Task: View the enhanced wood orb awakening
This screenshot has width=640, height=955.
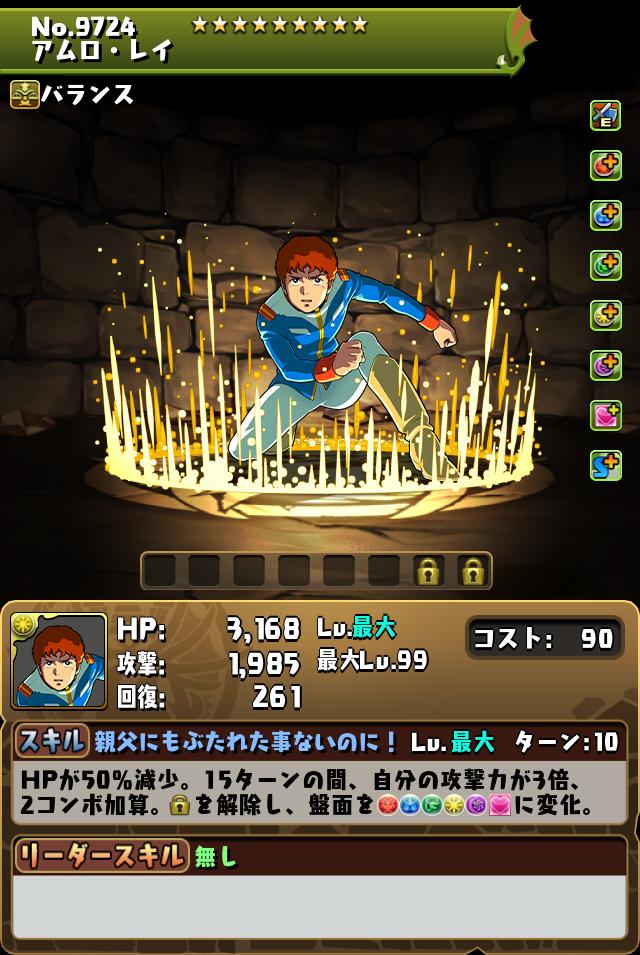Action: pyautogui.click(x=605, y=266)
